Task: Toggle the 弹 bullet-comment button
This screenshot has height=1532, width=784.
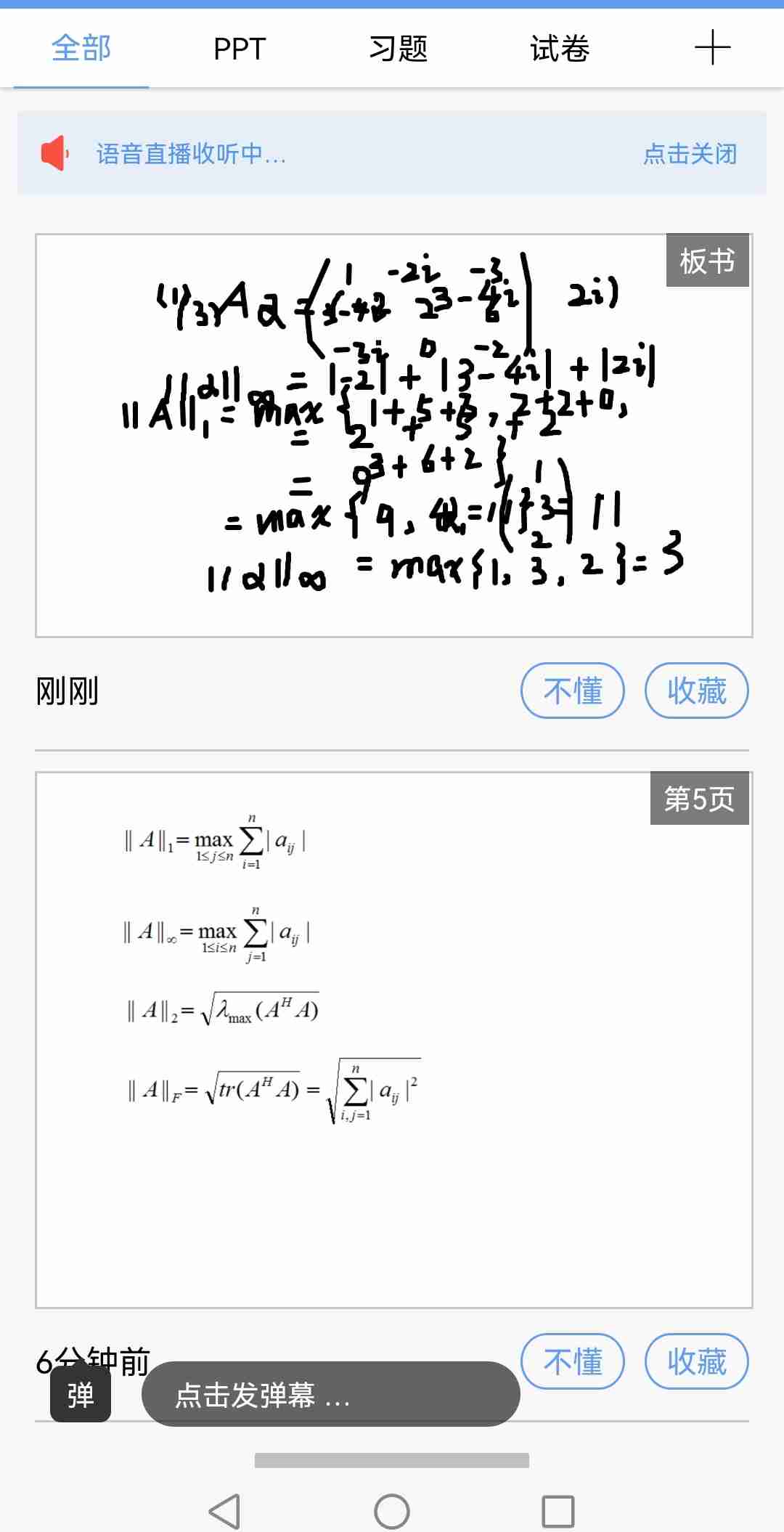Action: pyautogui.click(x=81, y=1395)
